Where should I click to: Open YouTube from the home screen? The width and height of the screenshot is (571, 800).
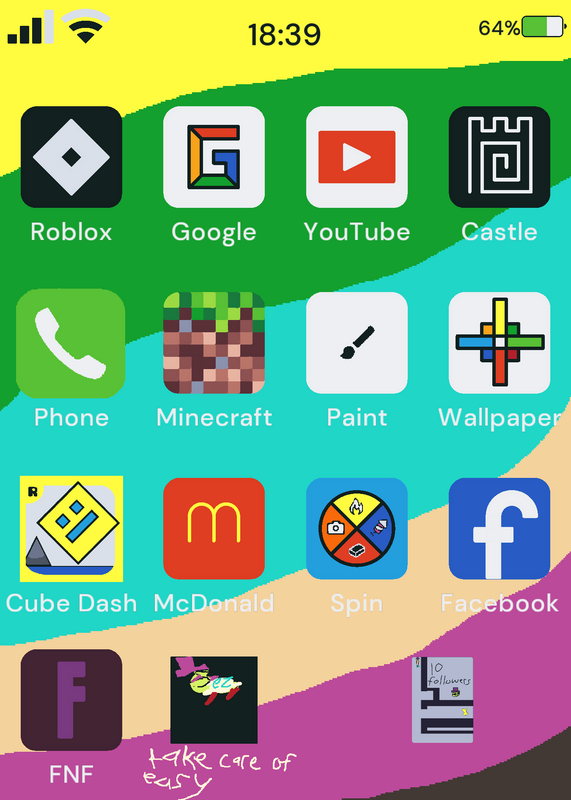click(357, 157)
